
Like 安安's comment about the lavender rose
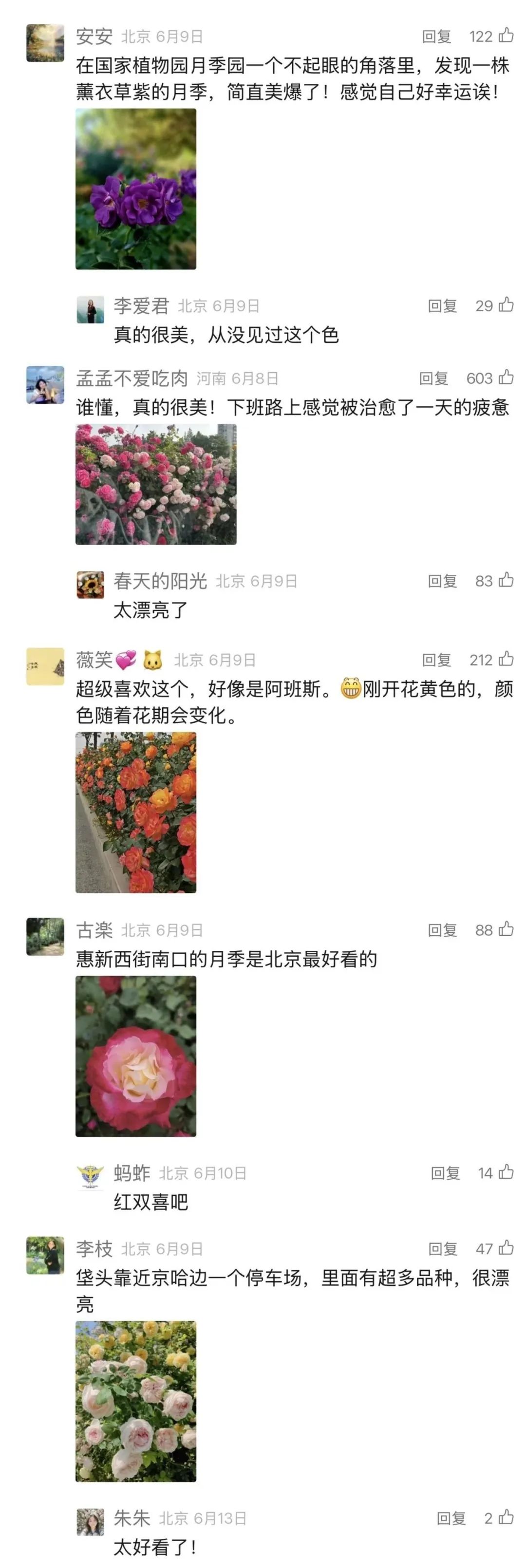[506, 36]
